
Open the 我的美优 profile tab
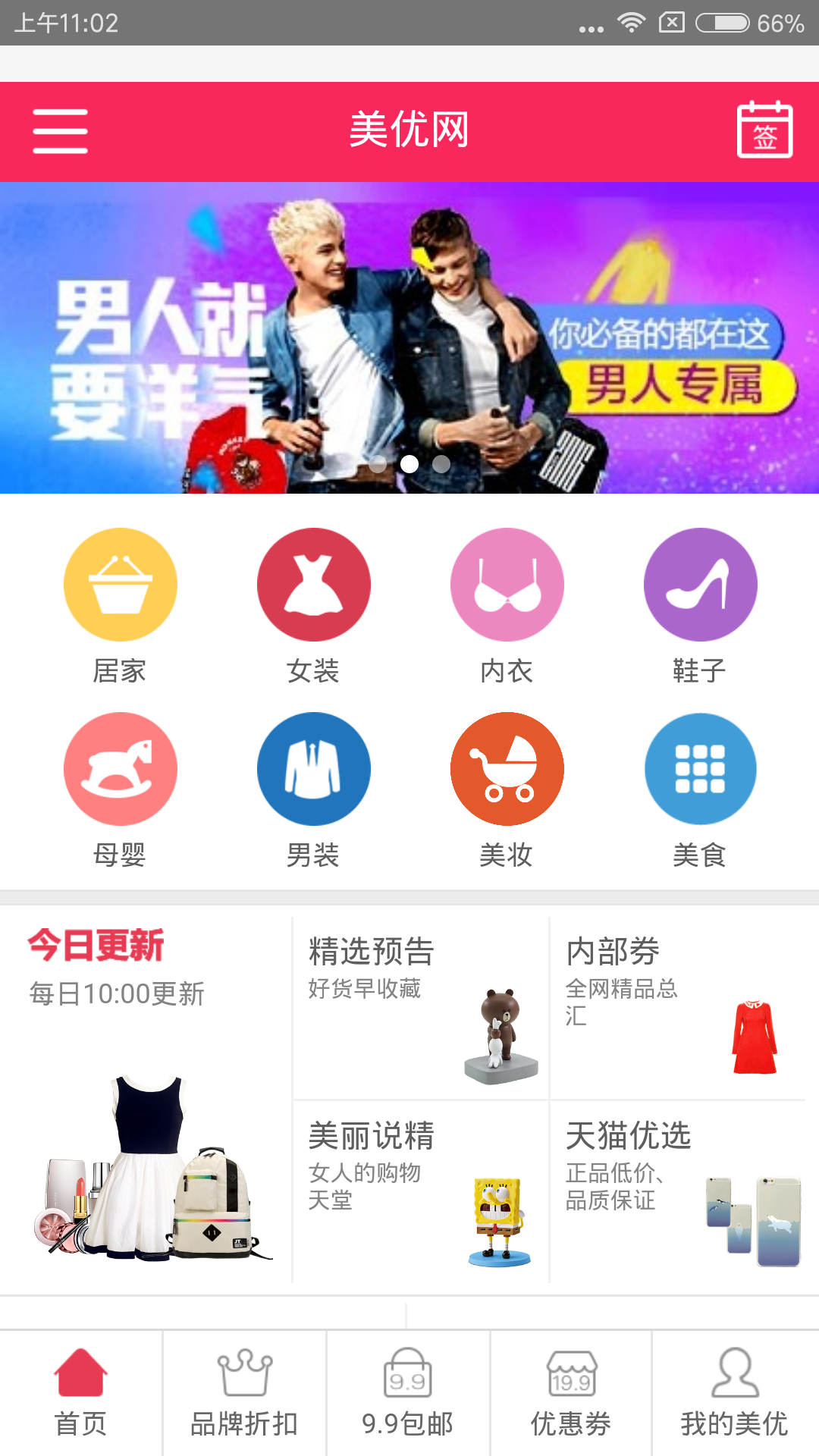(x=734, y=1394)
